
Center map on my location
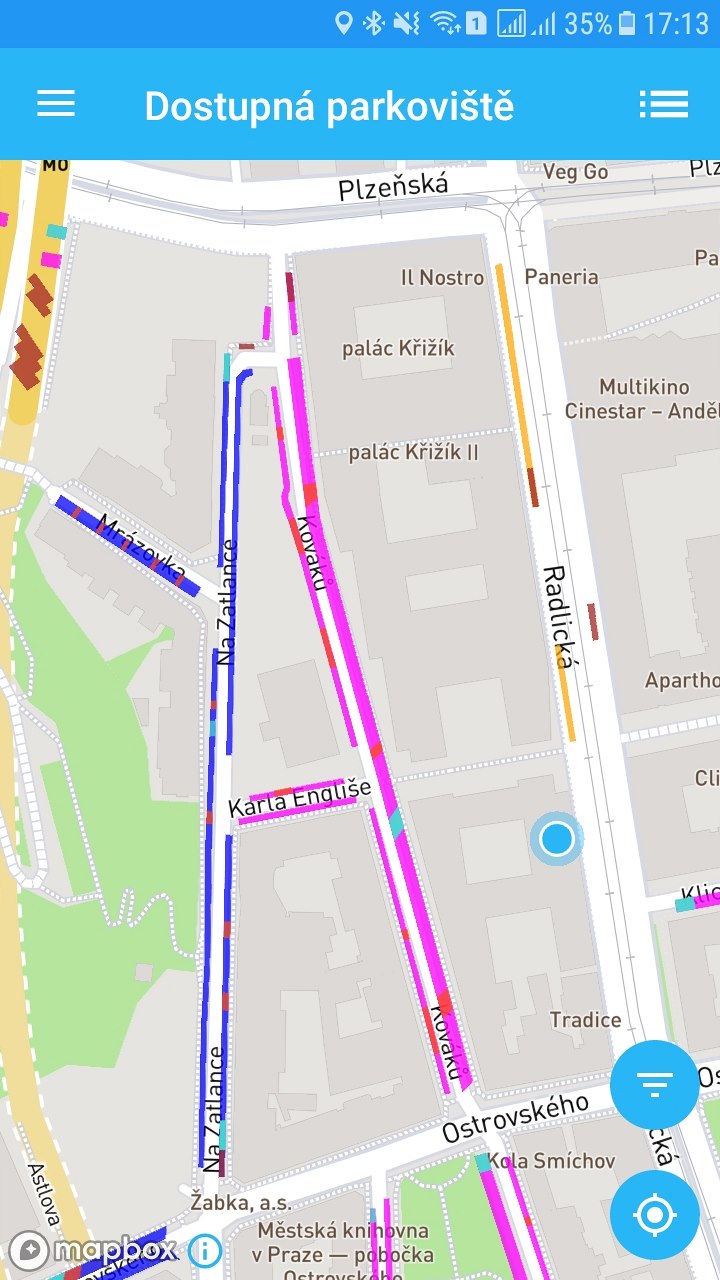click(655, 1215)
